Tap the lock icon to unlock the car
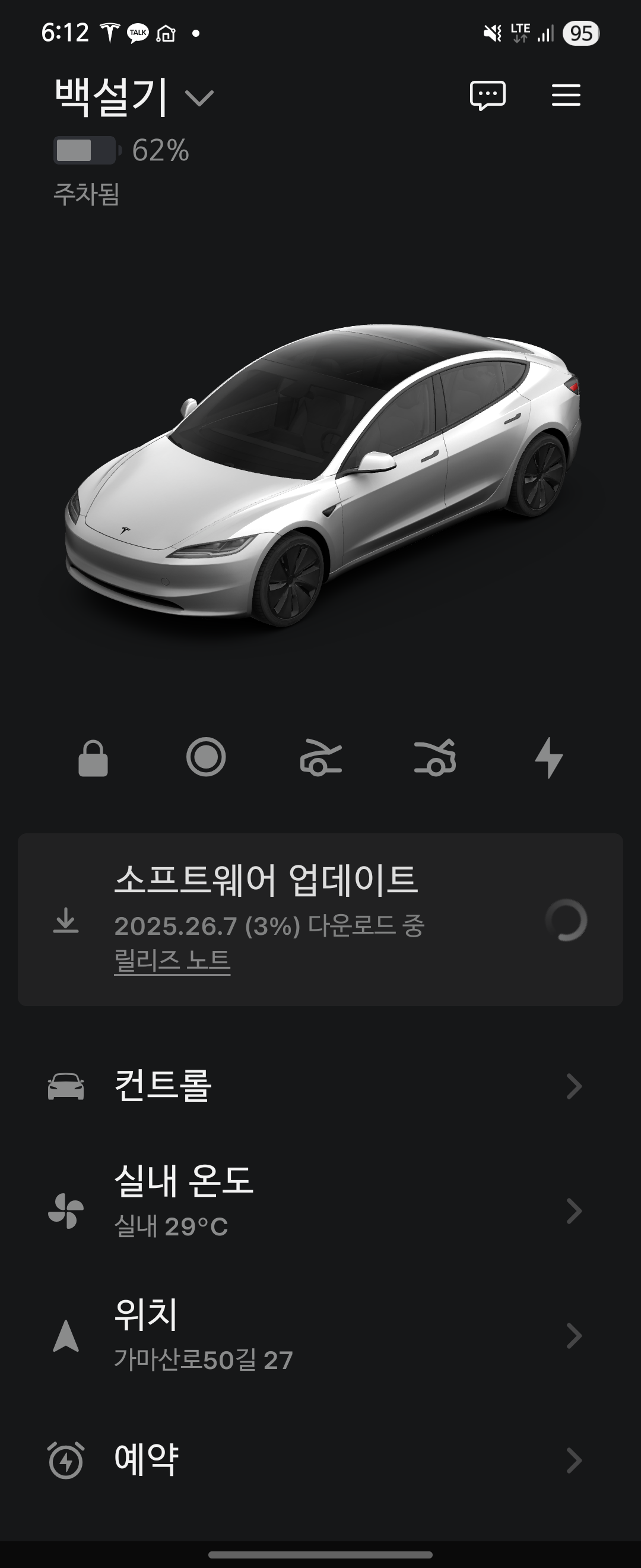 [x=93, y=758]
